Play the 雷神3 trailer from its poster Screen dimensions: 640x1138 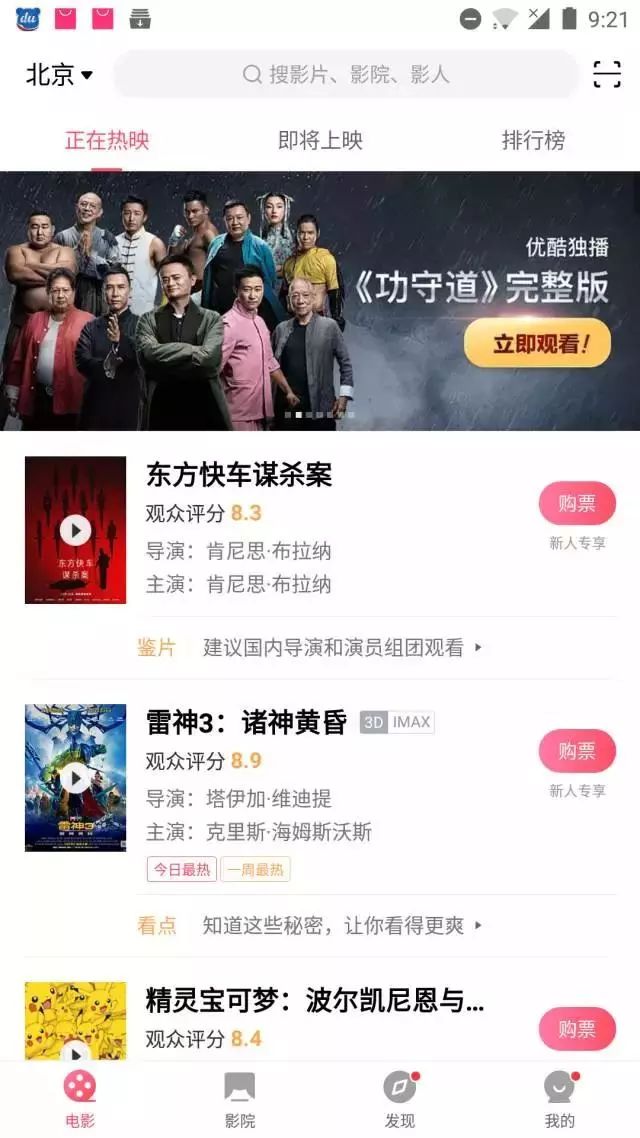[75, 777]
